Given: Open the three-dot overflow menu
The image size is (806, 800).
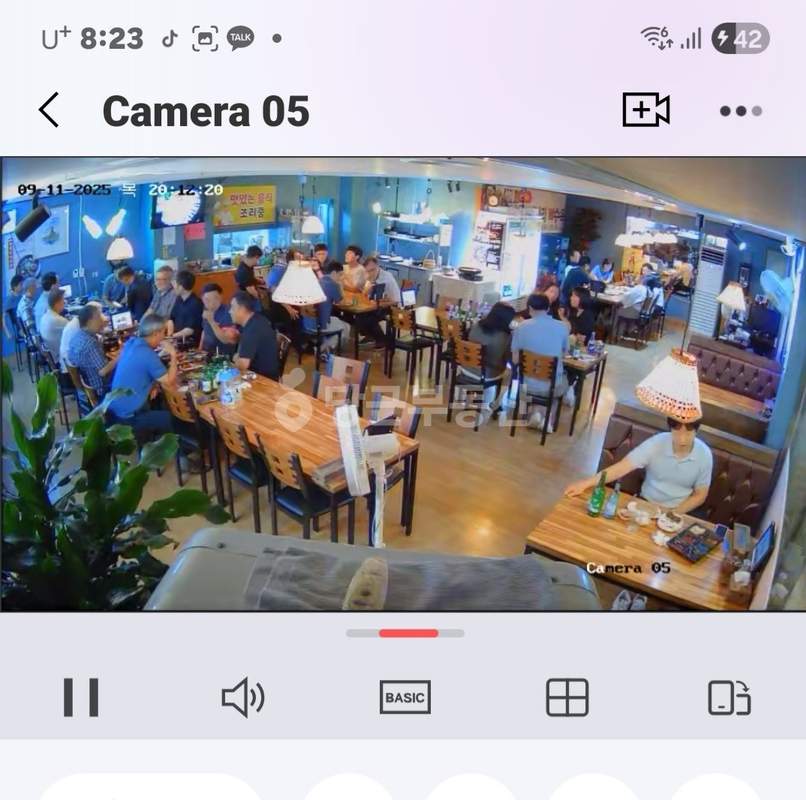Looking at the screenshot, I should click(740, 111).
